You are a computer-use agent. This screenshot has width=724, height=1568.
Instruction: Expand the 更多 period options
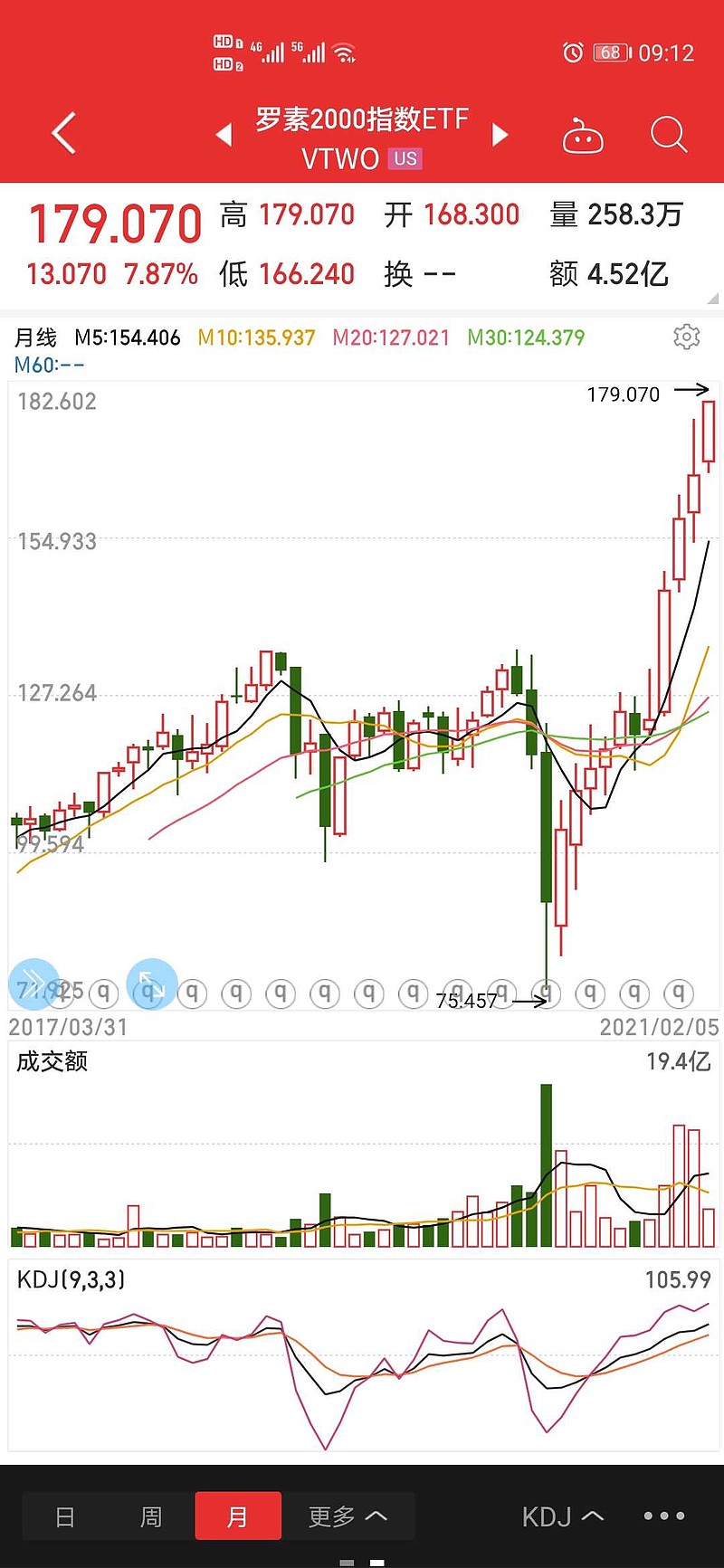pyautogui.click(x=348, y=1516)
